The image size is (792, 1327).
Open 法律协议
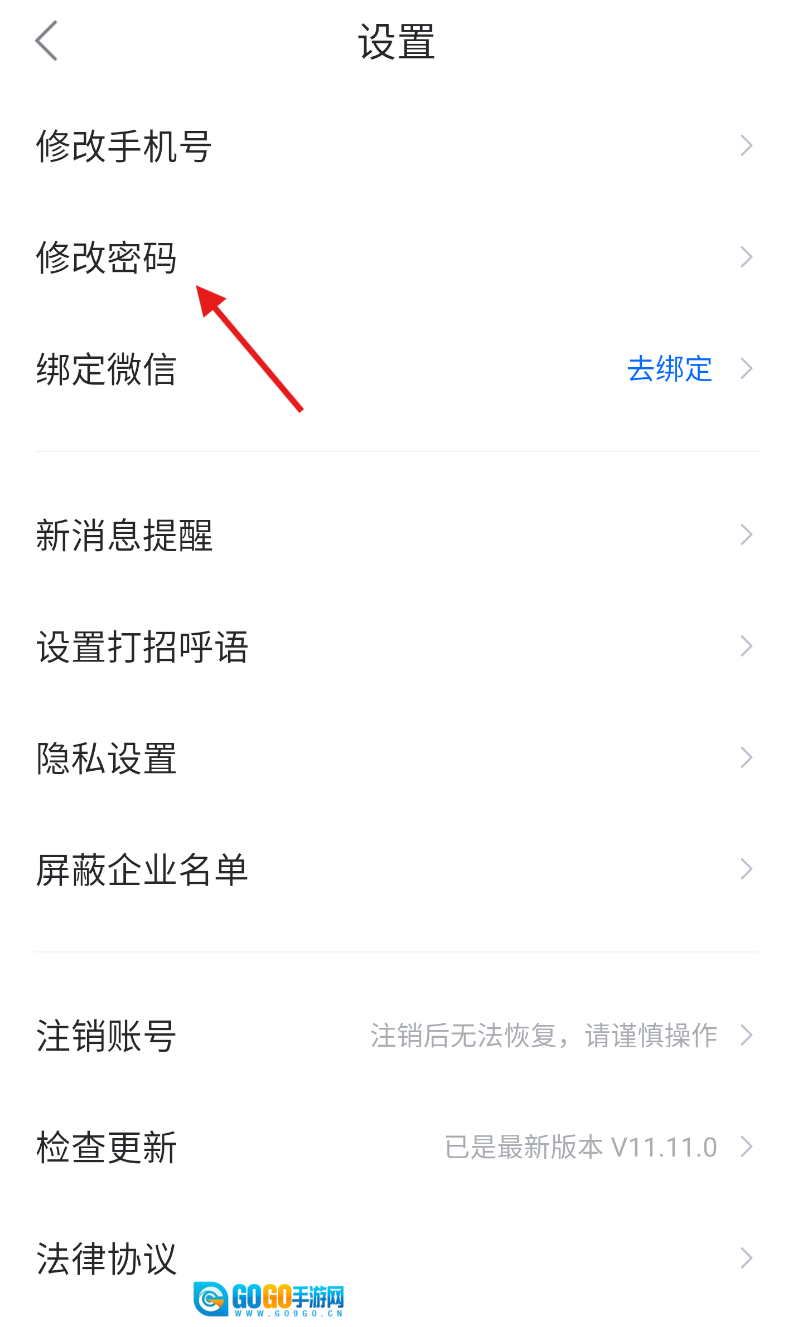tap(107, 1257)
